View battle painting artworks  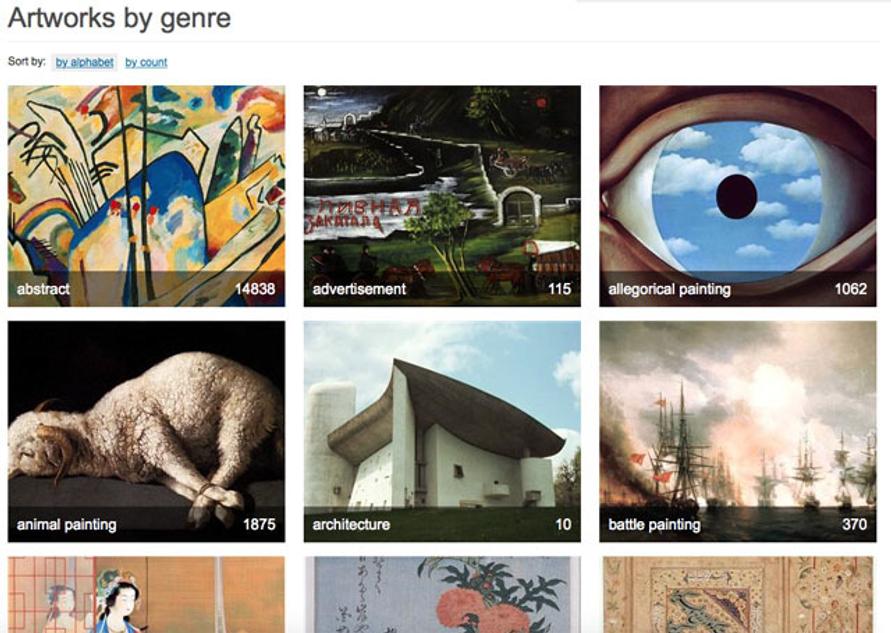coord(738,431)
